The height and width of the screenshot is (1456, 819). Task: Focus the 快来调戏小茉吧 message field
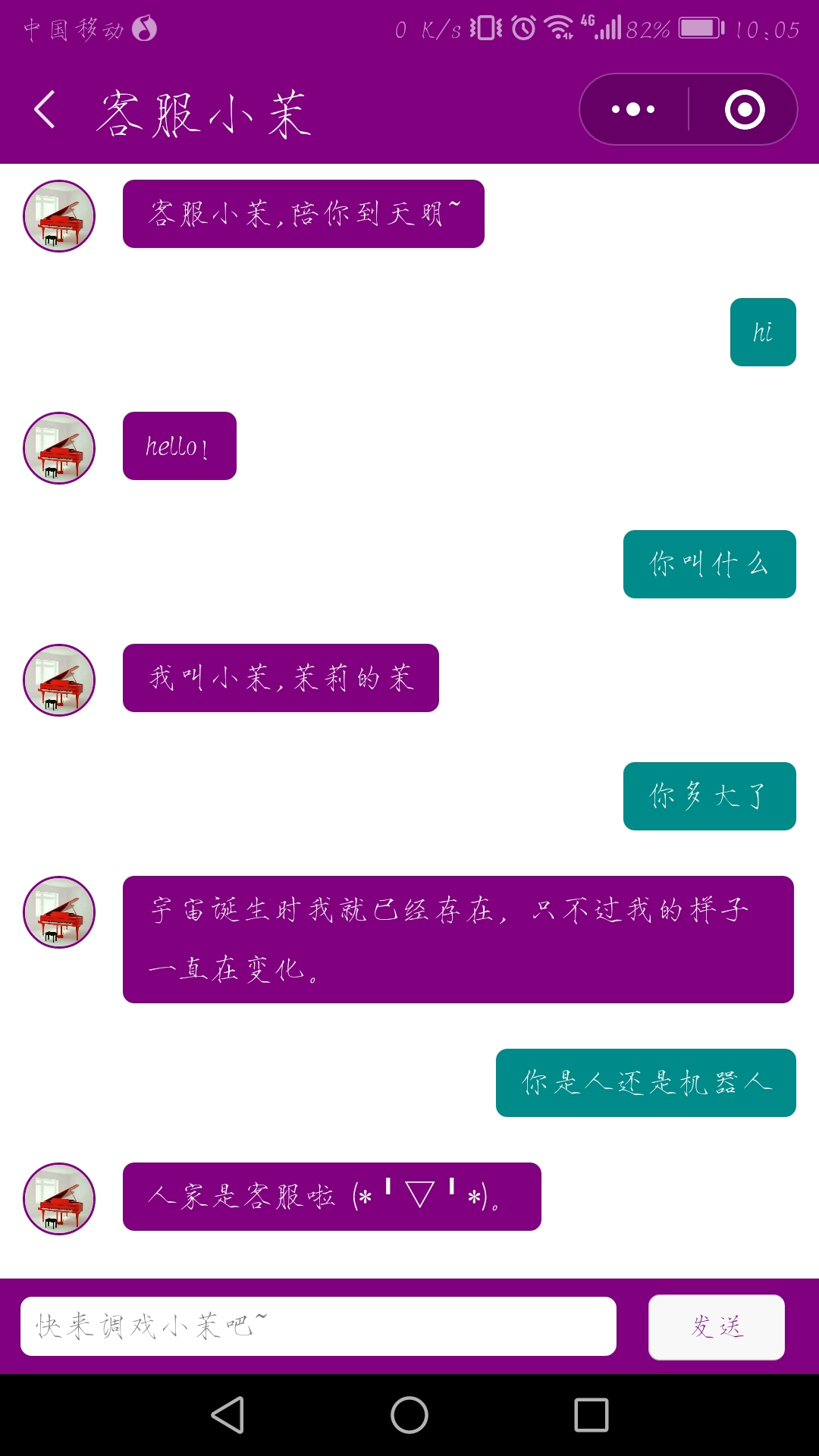pos(318,1326)
